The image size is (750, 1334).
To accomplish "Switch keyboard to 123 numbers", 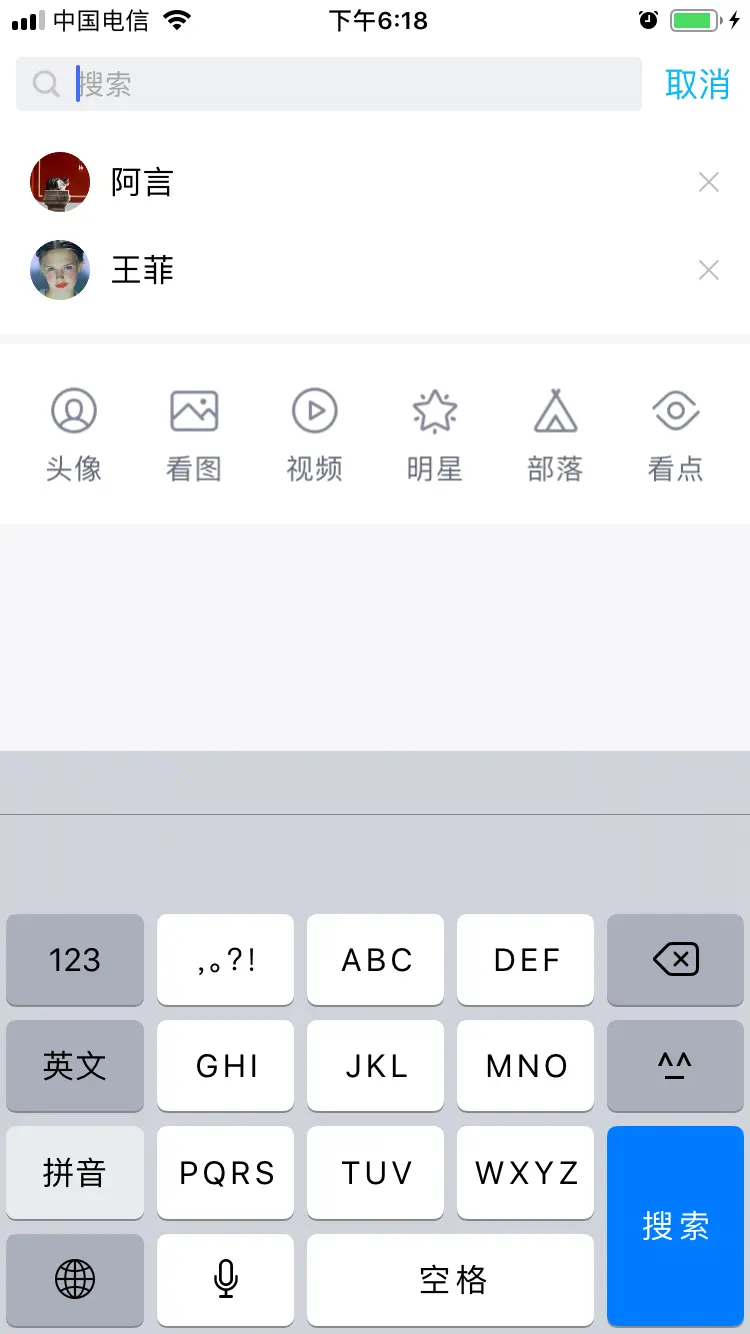I will [75, 960].
